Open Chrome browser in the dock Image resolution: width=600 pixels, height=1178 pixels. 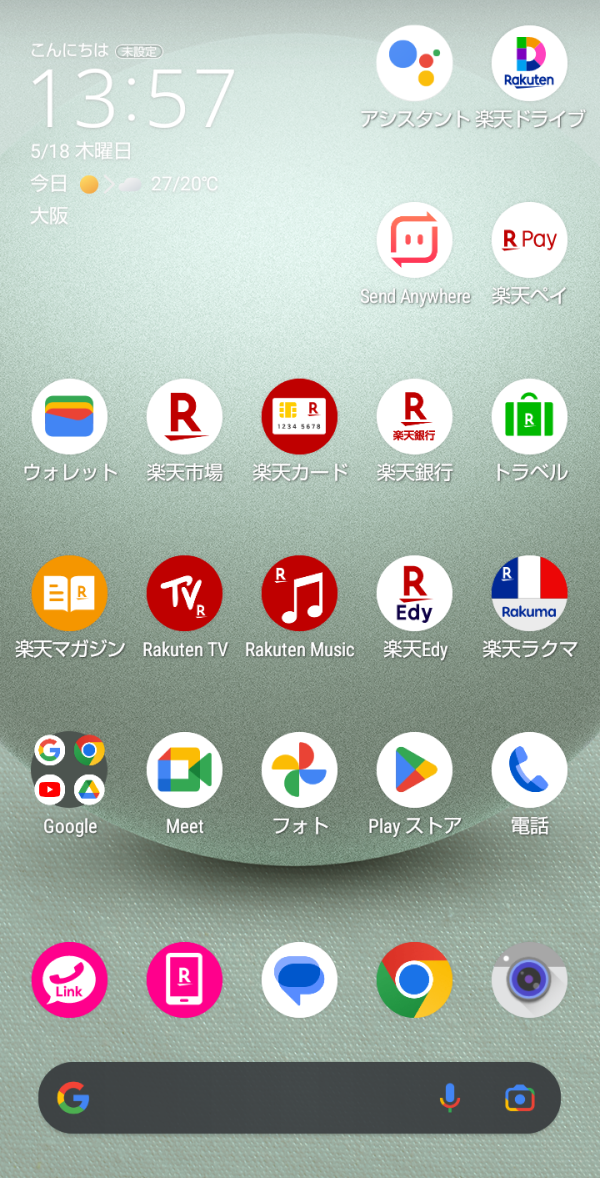pos(414,980)
